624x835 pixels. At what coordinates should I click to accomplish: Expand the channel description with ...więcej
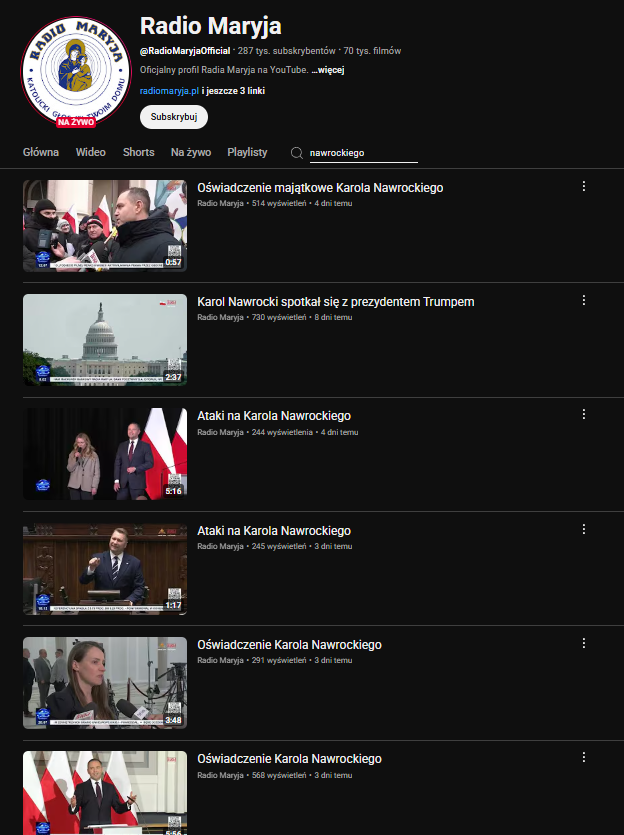point(329,70)
